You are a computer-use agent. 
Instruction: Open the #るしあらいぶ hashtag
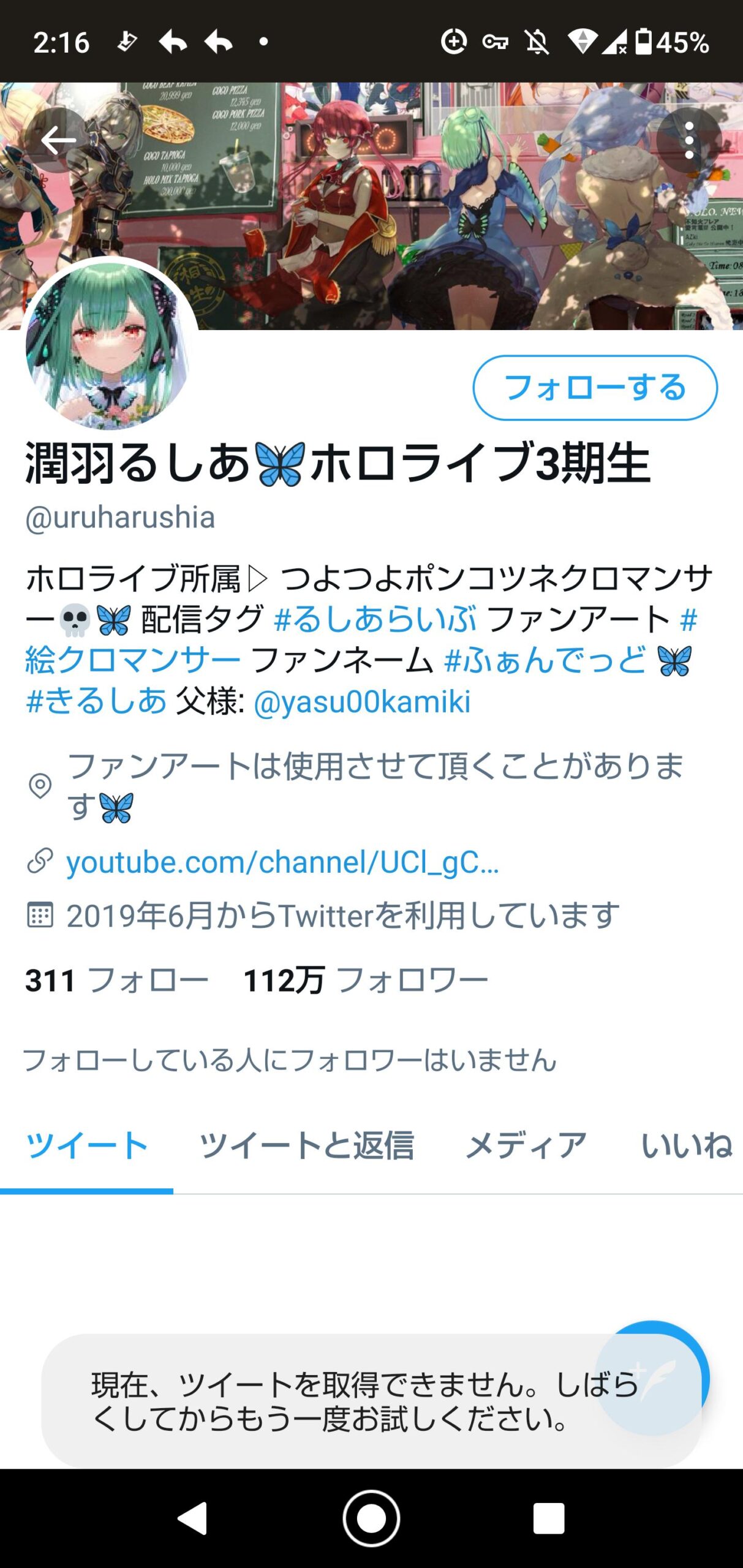pos(375,619)
